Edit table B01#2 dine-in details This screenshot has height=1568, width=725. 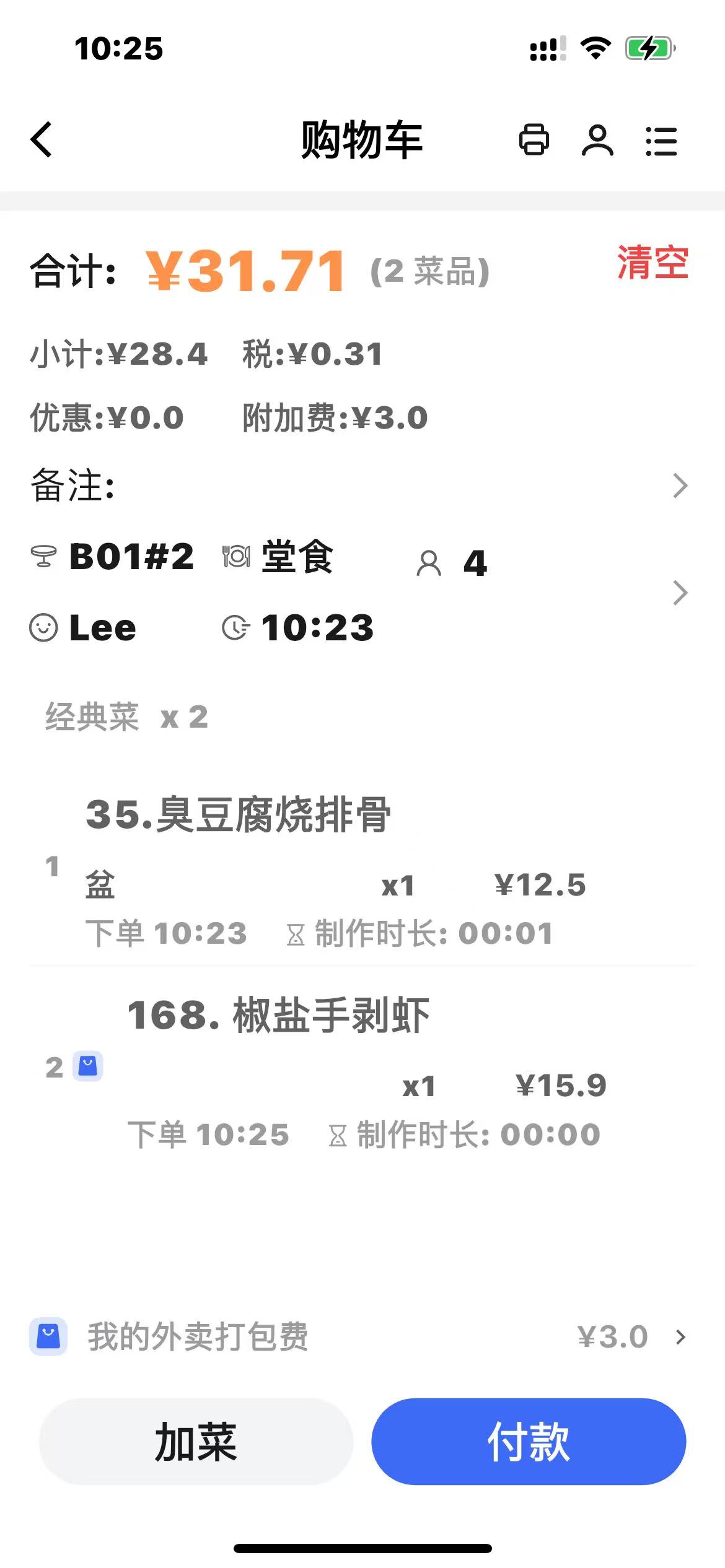pos(359,591)
